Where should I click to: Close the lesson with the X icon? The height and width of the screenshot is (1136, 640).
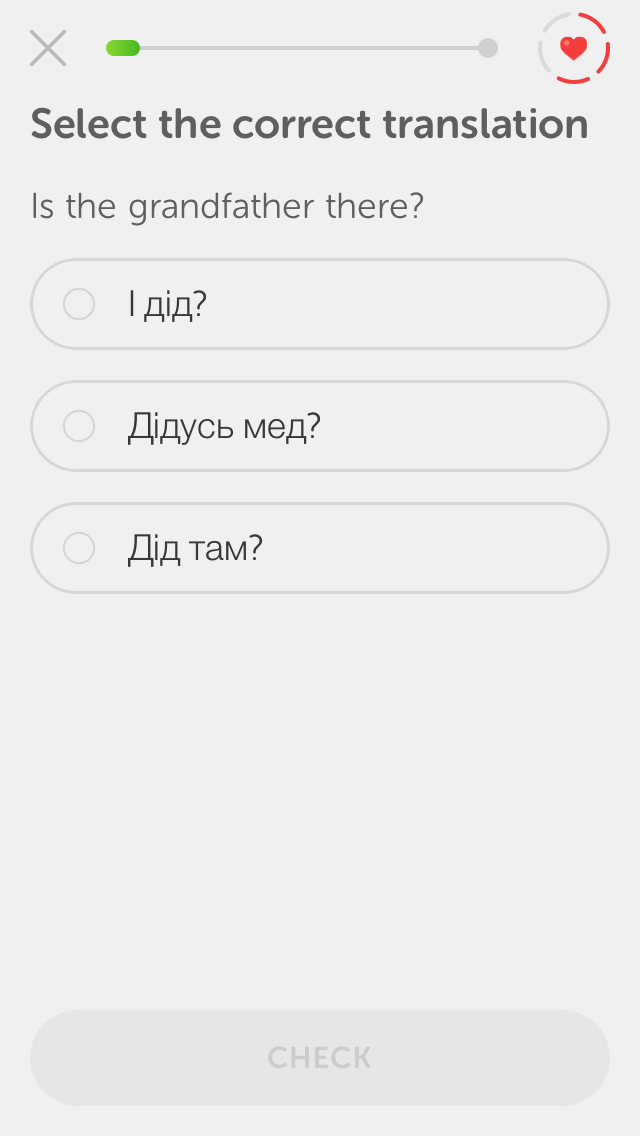click(48, 48)
